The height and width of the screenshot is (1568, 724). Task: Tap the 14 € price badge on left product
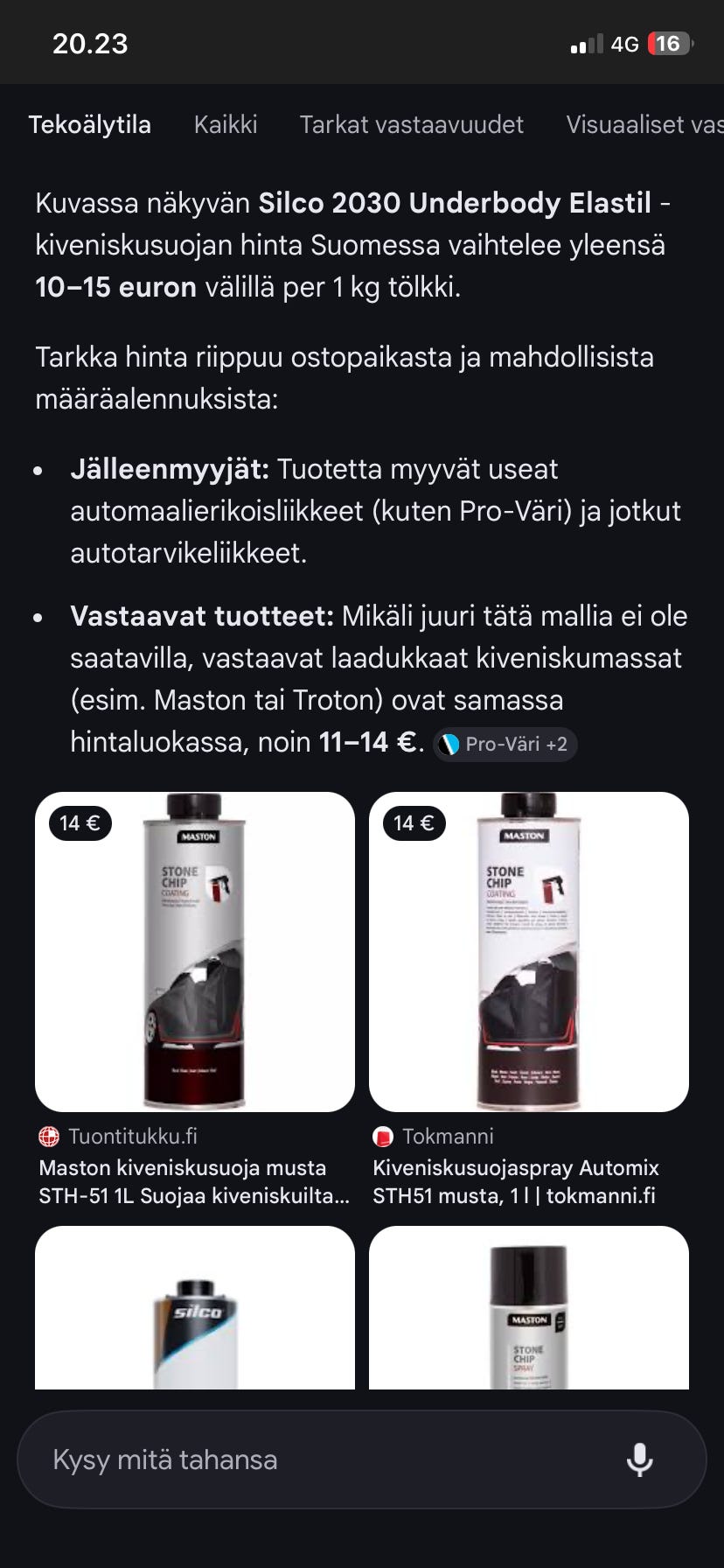click(x=80, y=822)
